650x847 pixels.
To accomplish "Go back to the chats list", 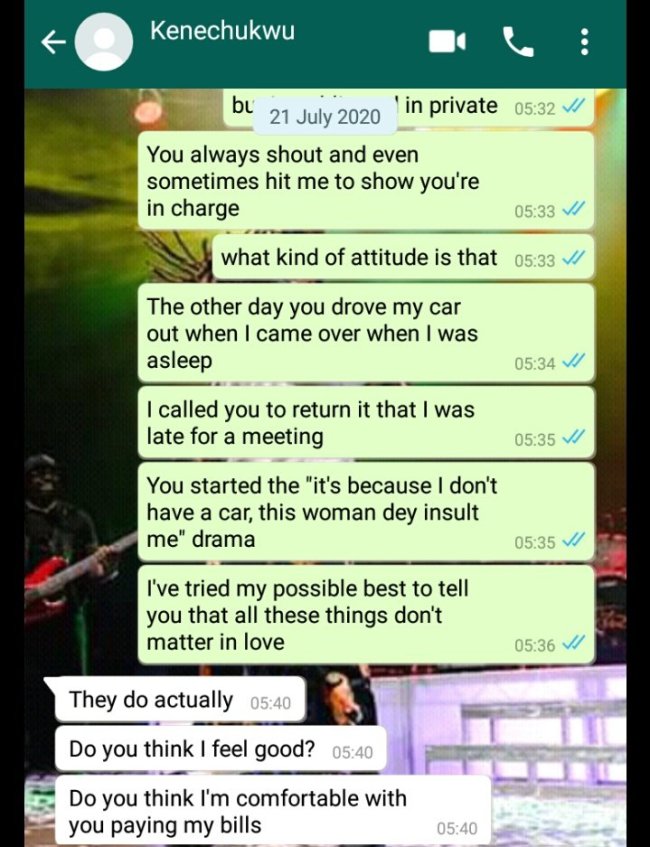I will pyautogui.click(x=52, y=42).
